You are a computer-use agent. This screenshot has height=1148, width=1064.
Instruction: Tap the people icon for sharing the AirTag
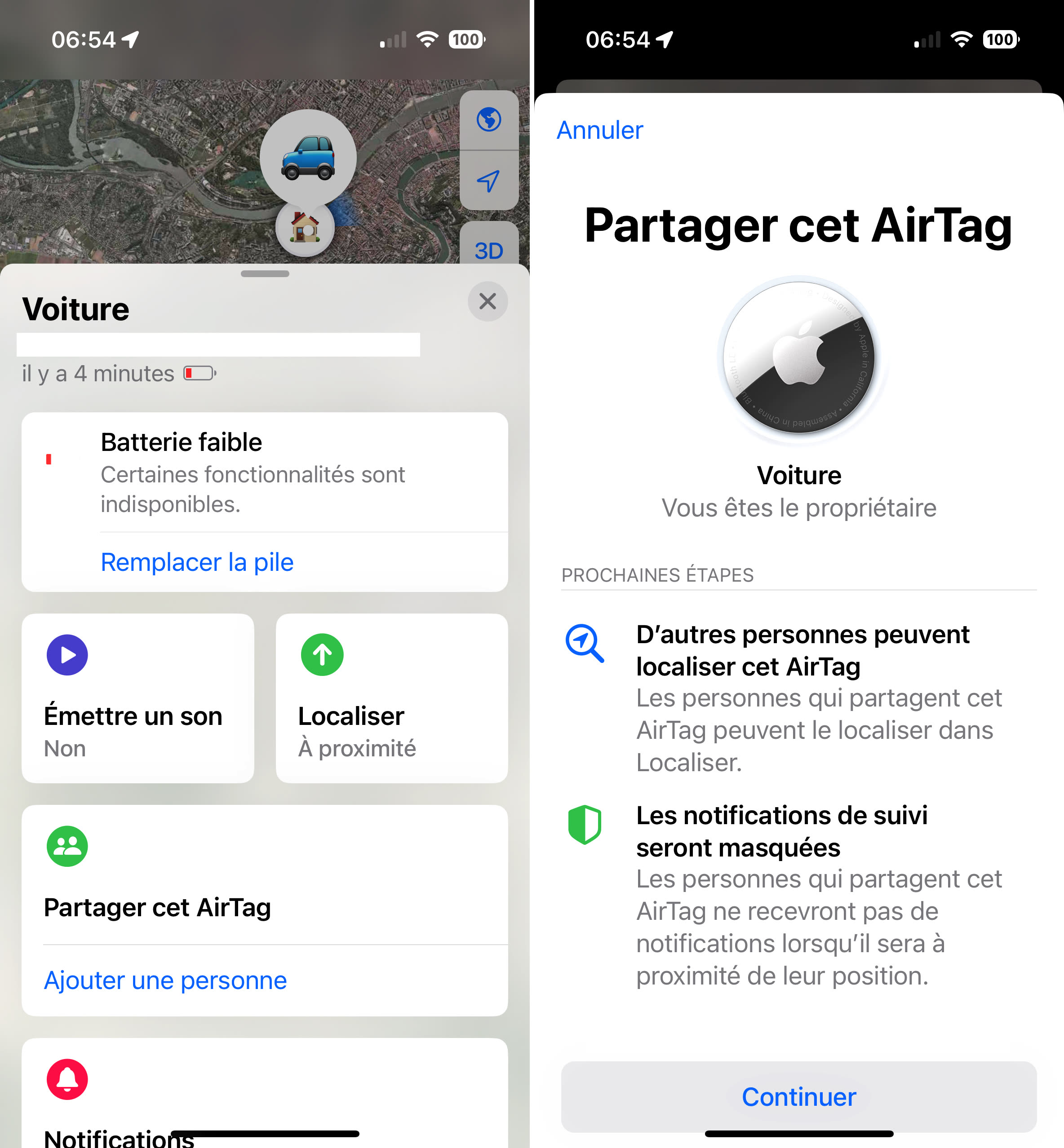[67, 846]
